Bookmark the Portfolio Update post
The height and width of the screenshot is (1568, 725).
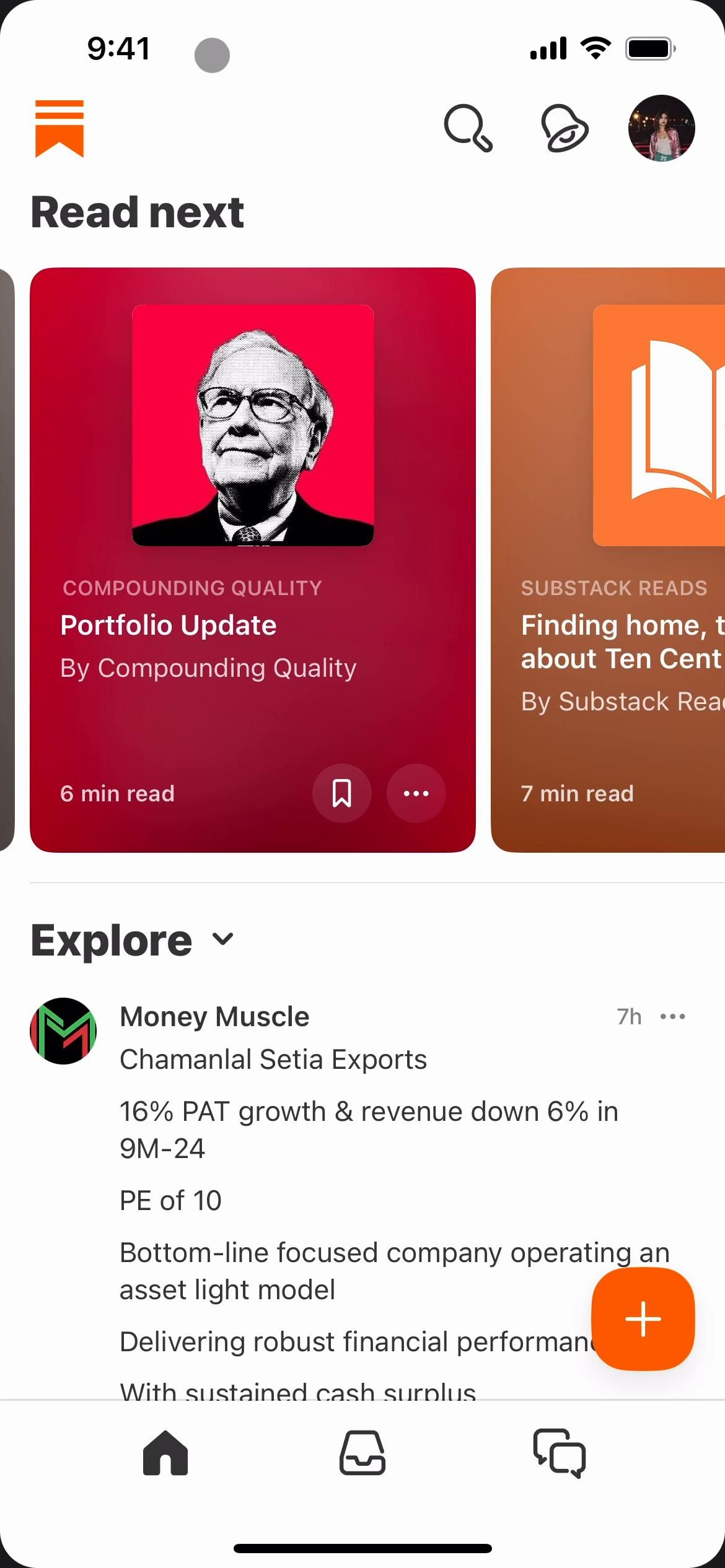(342, 793)
